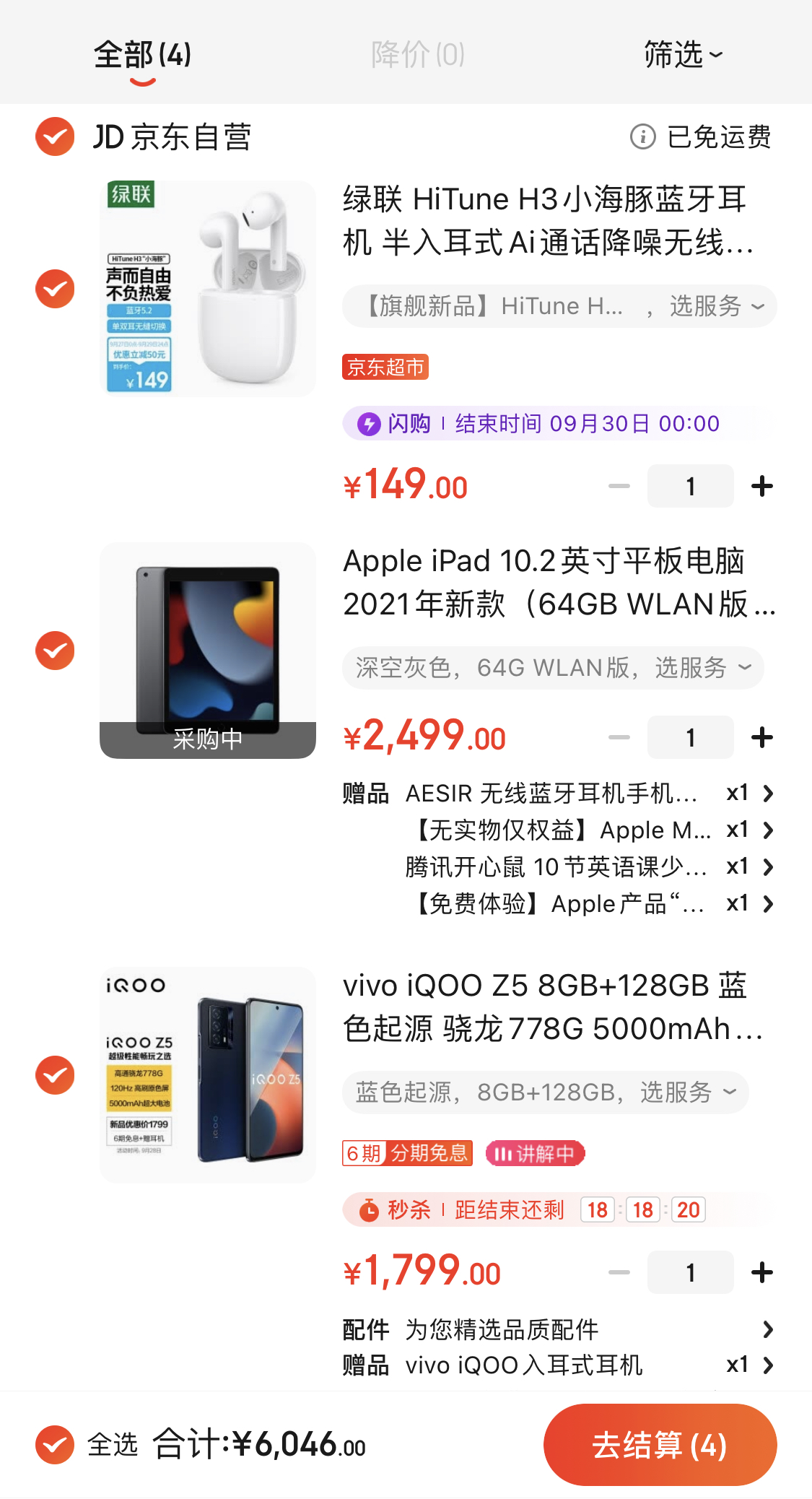Screen dimensions: 812x1499
Task: Switch to the 降价 (0) tab
Action: [x=417, y=55]
